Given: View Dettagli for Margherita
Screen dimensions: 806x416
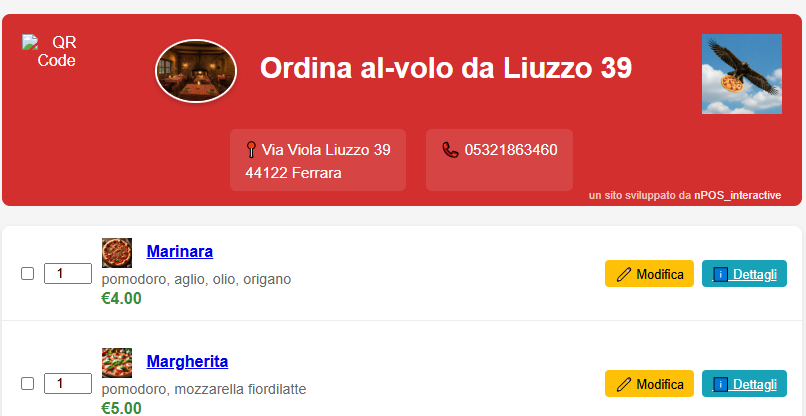Looking at the screenshot, I should [744, 384].
